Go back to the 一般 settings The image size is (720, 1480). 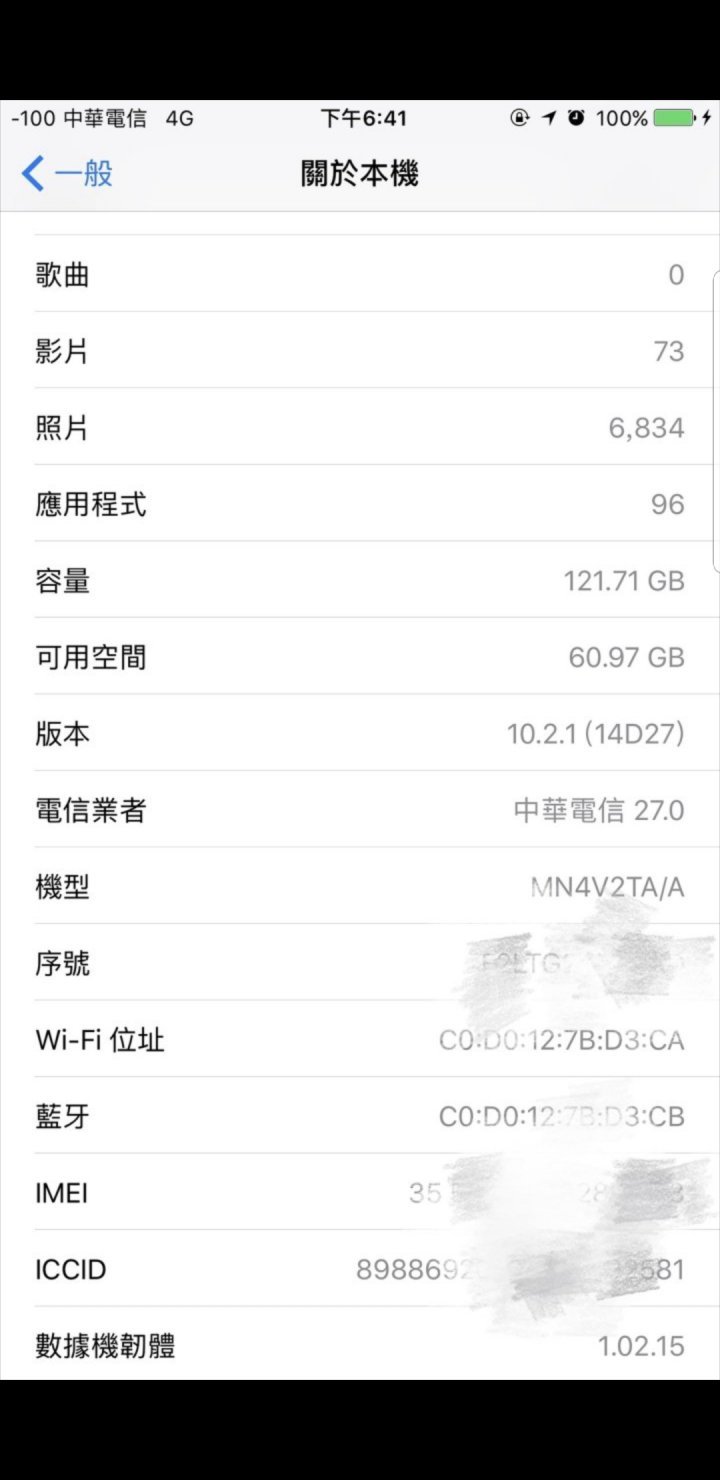pyautogui.click(x=68, y=174)
